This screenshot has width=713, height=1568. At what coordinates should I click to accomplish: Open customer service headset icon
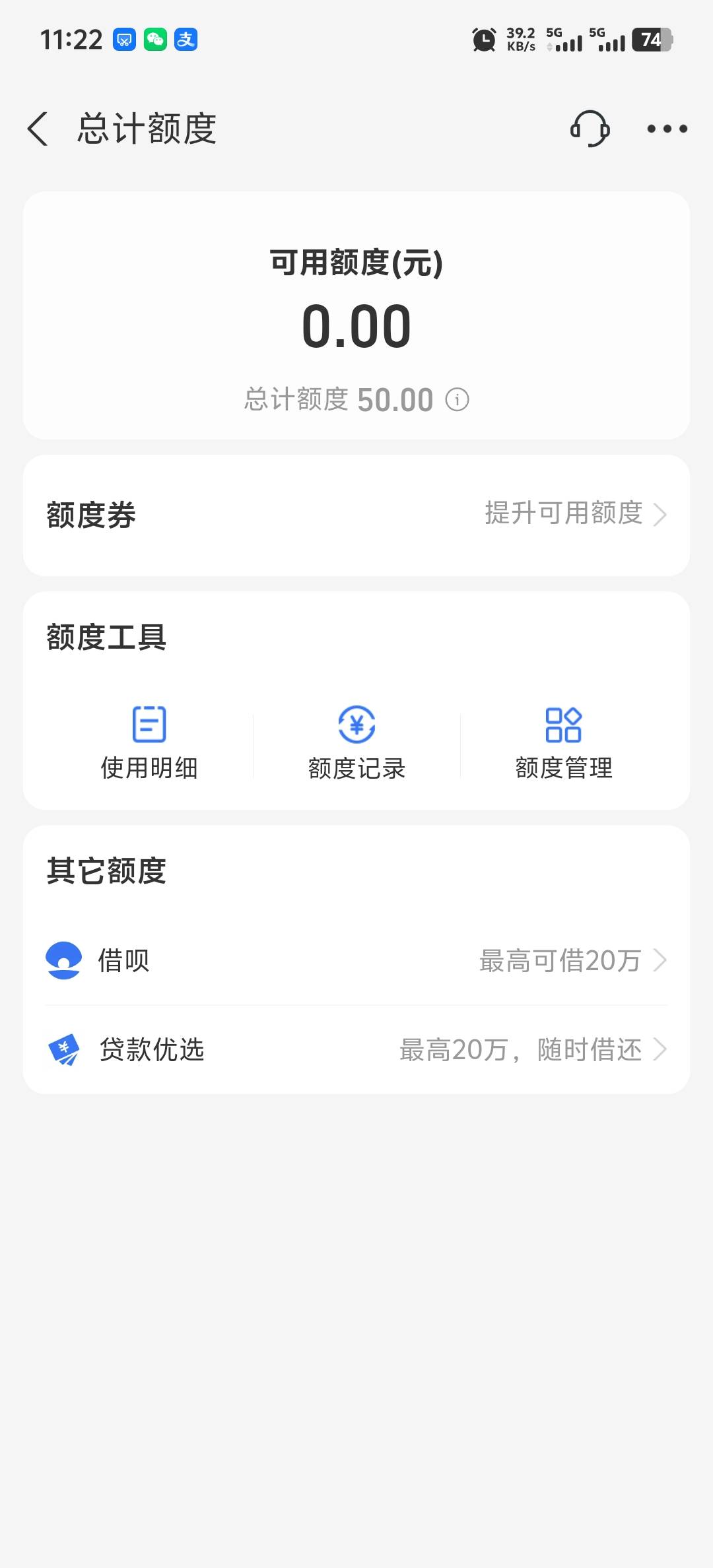pos(590,129)
